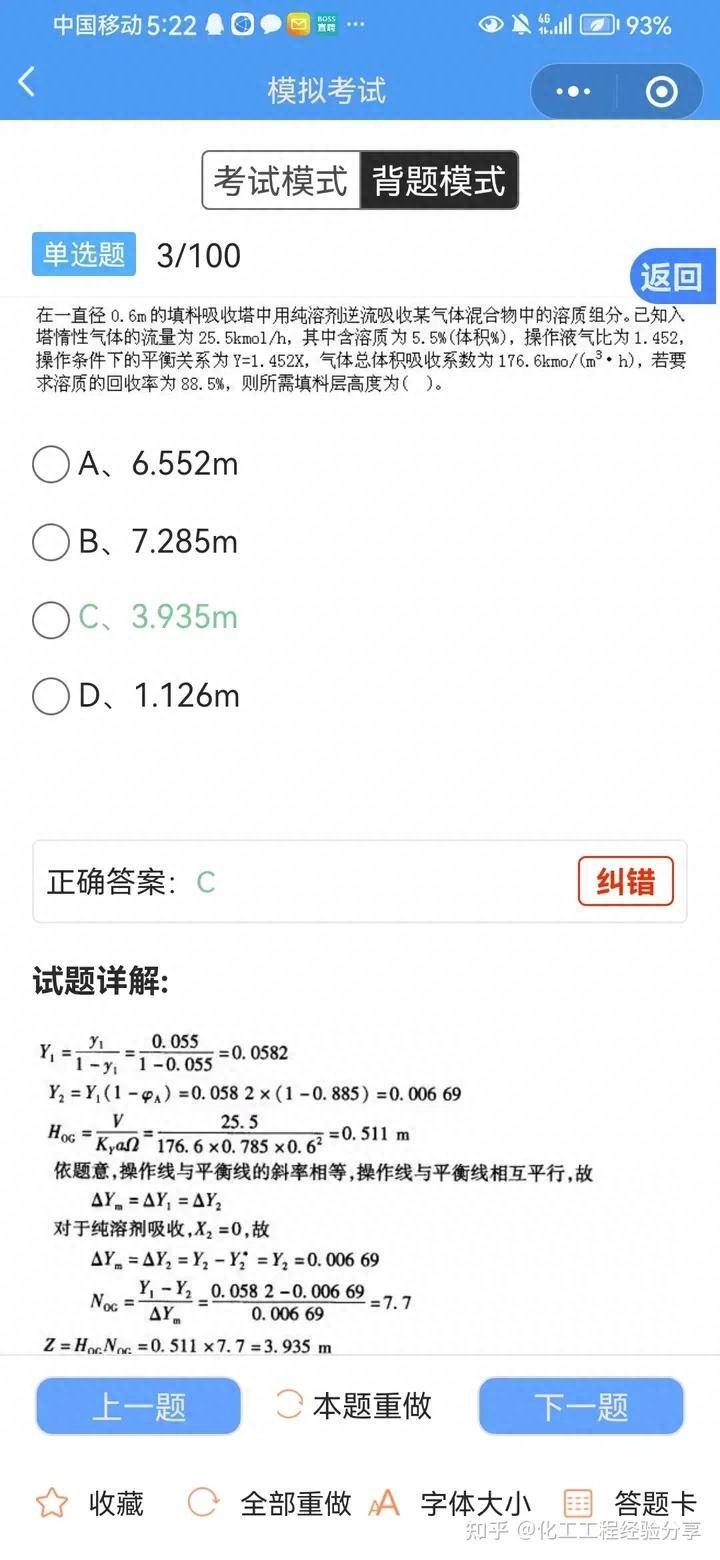Advance to next question 下一题
Viewport: 720px width, 1560px height.
tap(581, 1406)
